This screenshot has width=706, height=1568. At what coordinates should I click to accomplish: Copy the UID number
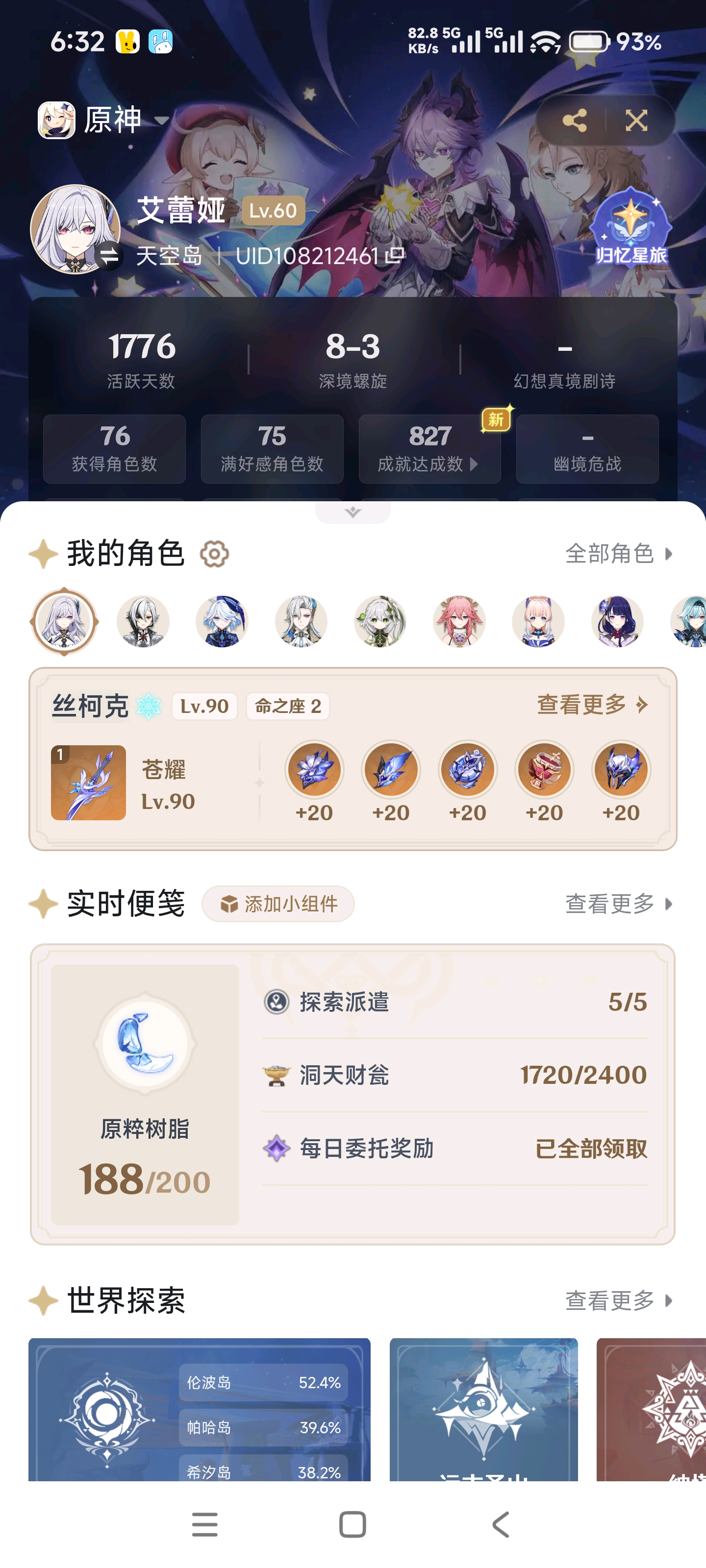395,256
